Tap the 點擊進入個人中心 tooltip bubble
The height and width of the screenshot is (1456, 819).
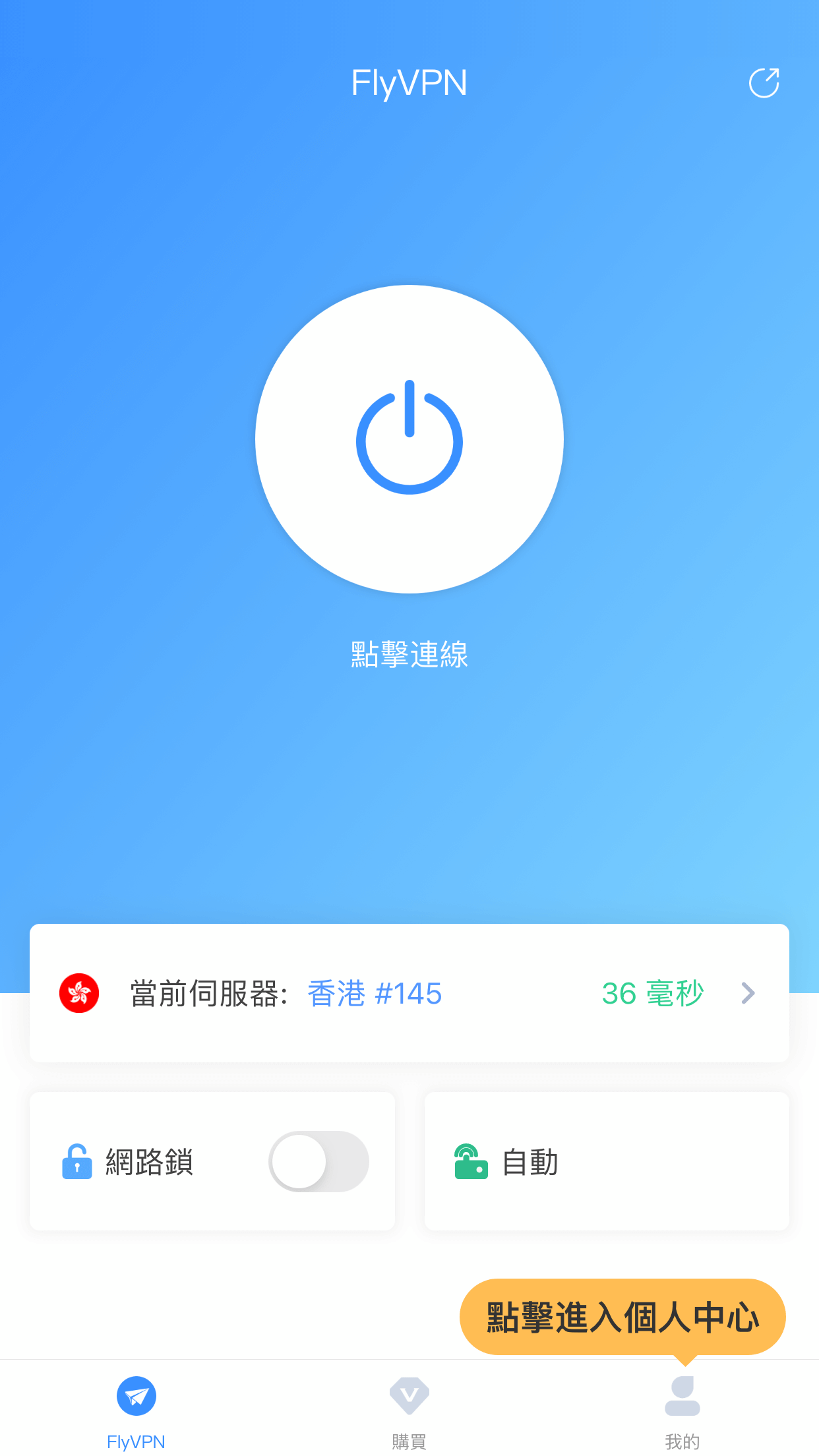[622, 1317]
